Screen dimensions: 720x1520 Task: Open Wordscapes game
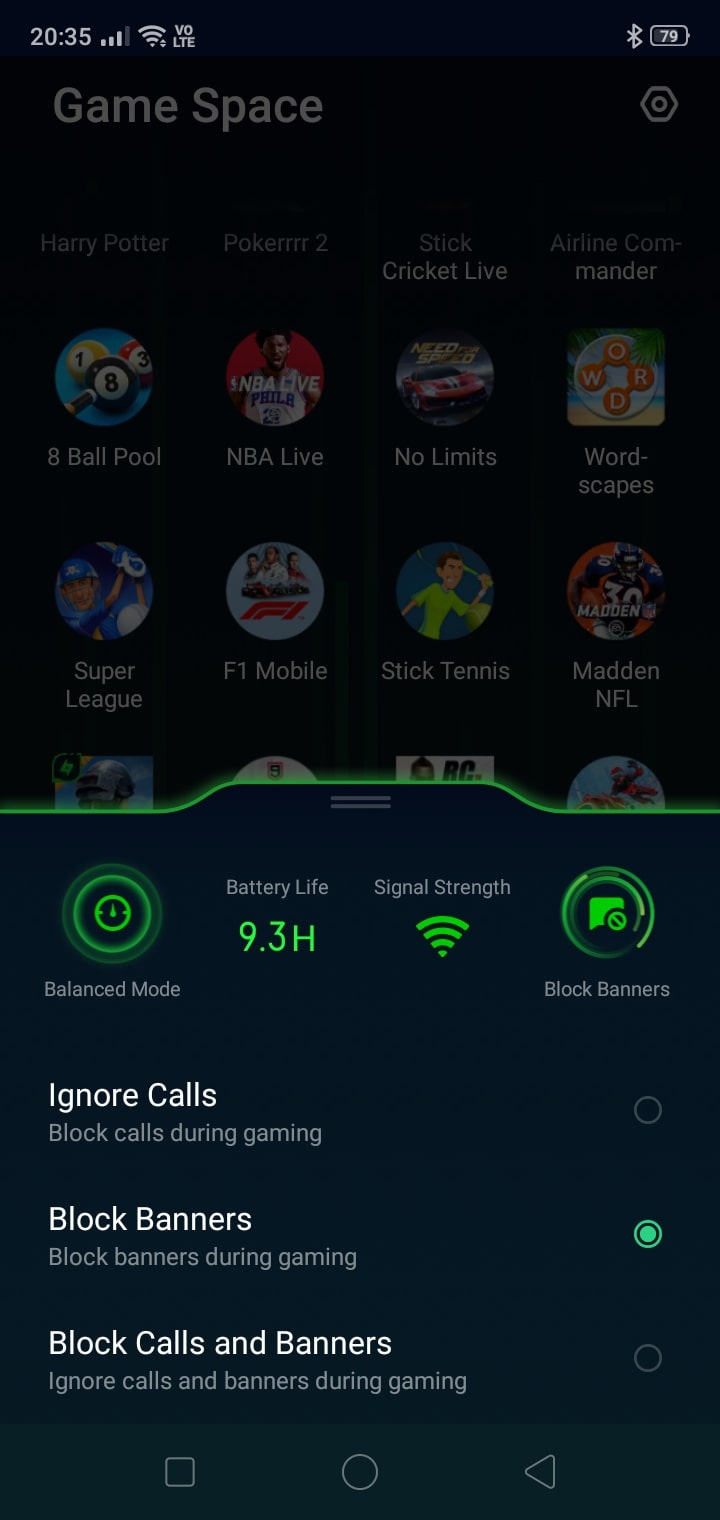tap(616, 378)
